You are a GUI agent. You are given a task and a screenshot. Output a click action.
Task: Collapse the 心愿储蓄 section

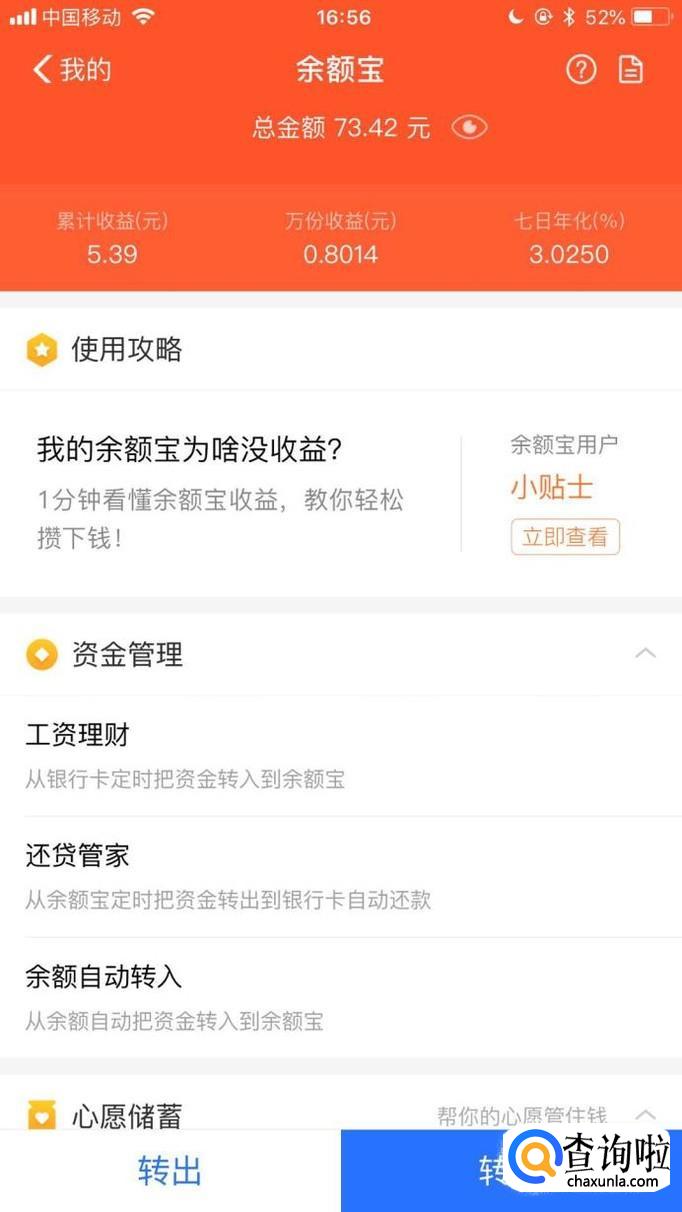point(646,1114)
